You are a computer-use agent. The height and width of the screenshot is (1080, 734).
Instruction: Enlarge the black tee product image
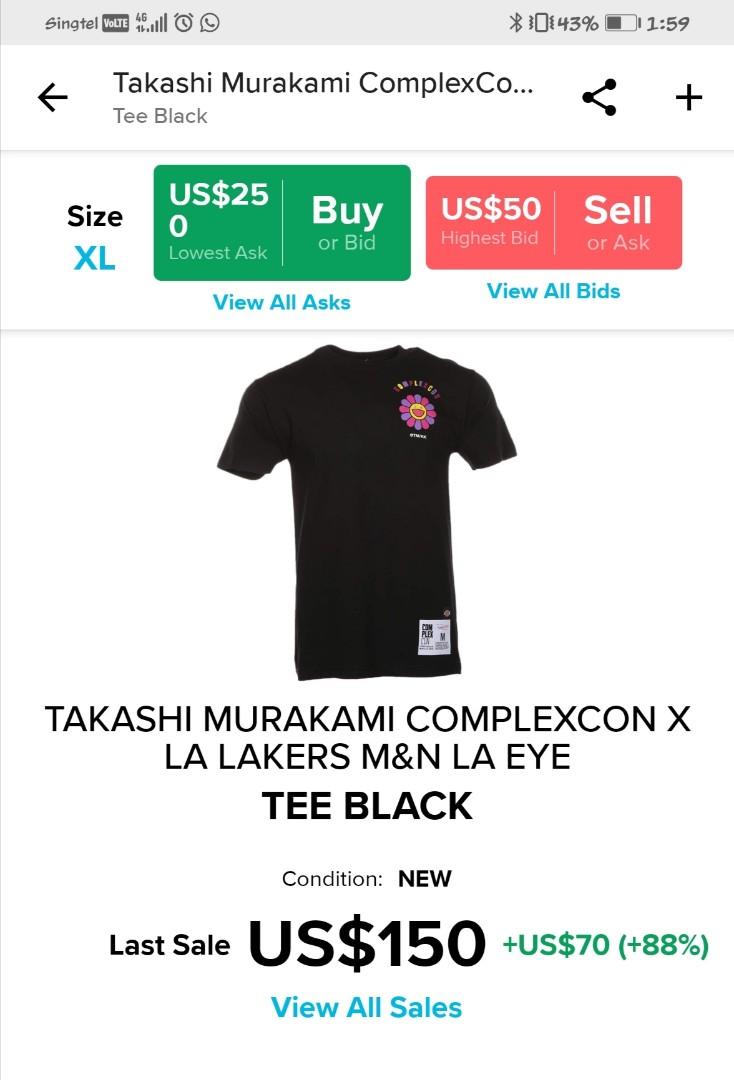[366, 512]
